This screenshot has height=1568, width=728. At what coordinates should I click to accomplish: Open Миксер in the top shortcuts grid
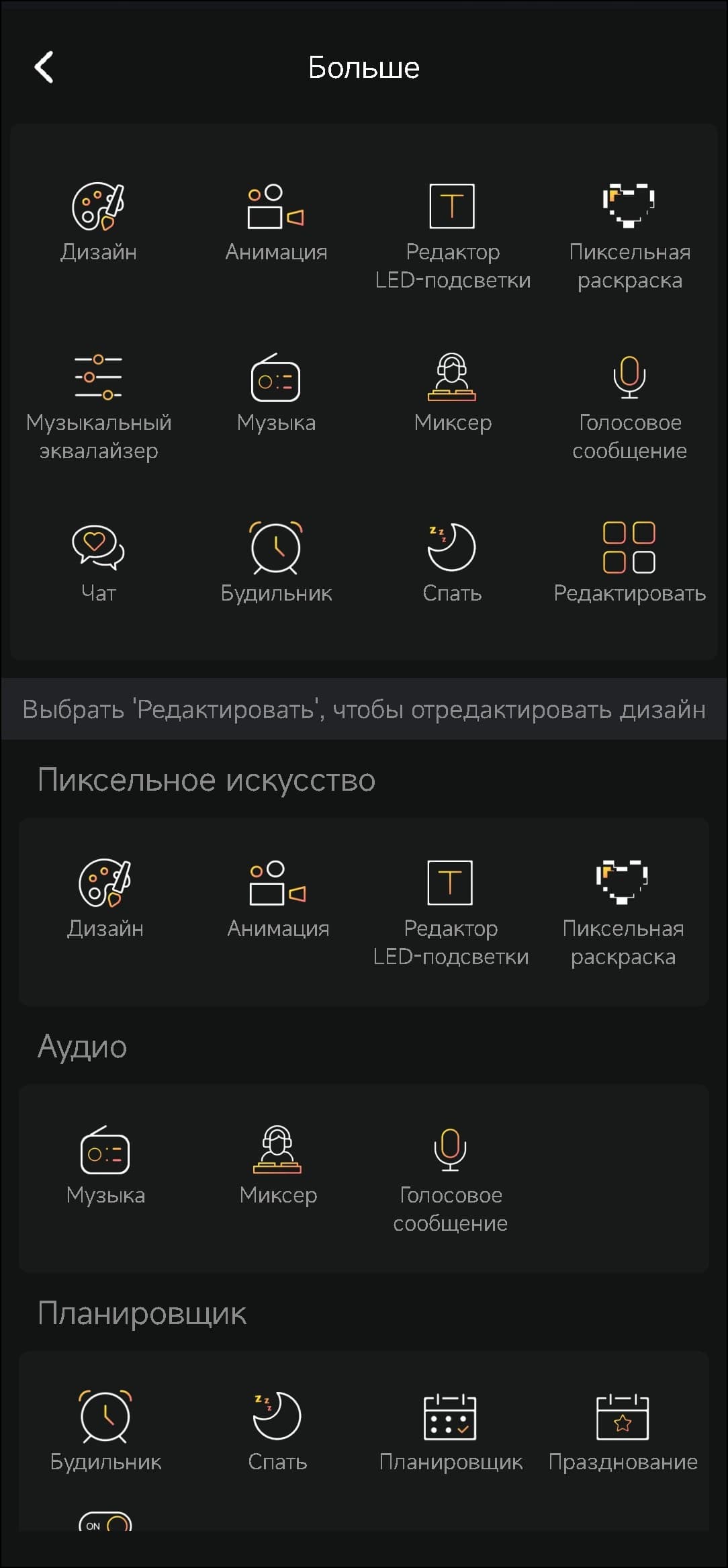[452, 393]
